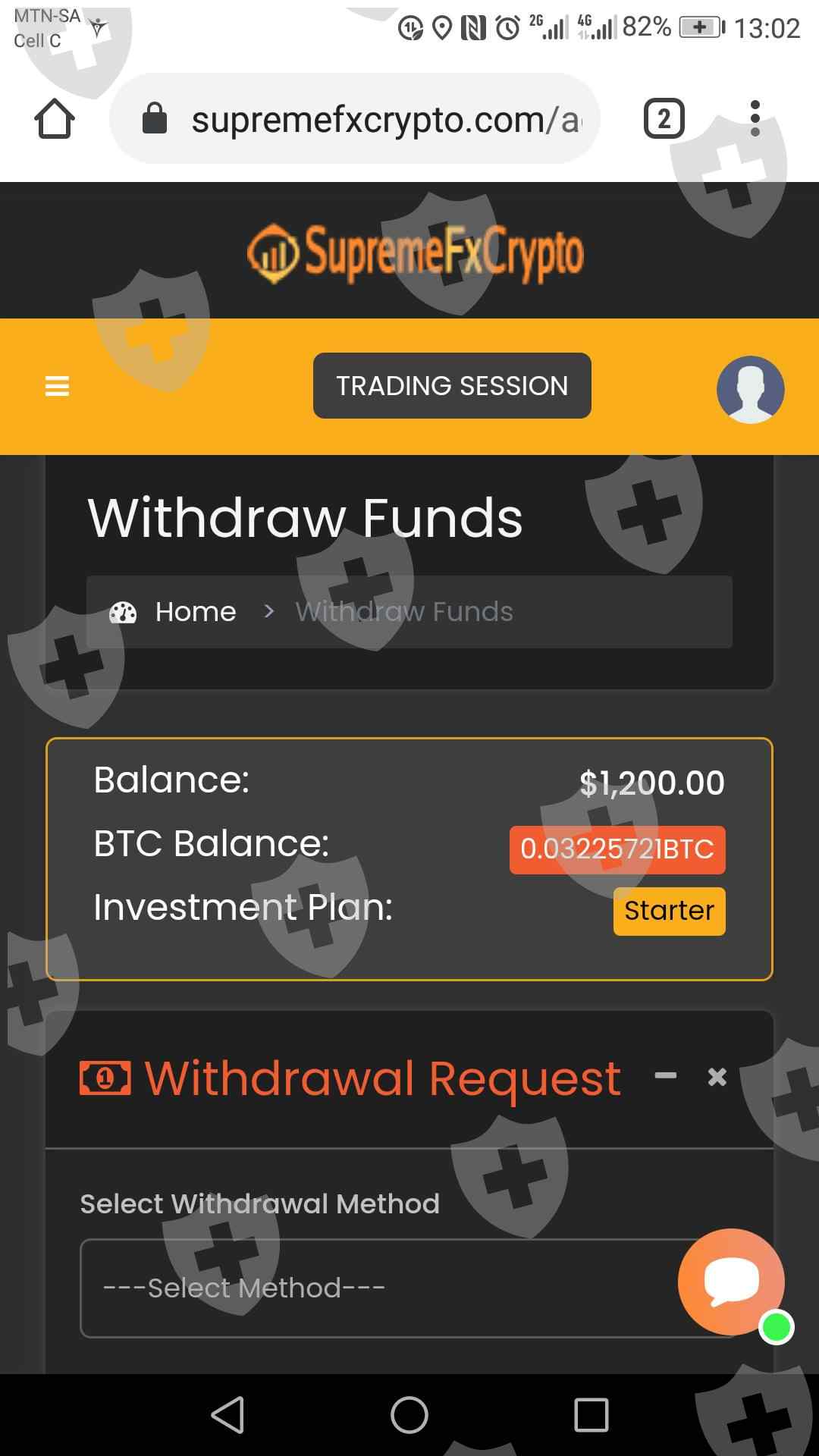Tap the system back button
Image resolution: width=819 pixels, height=1456 pixels.
point(227,1415)
